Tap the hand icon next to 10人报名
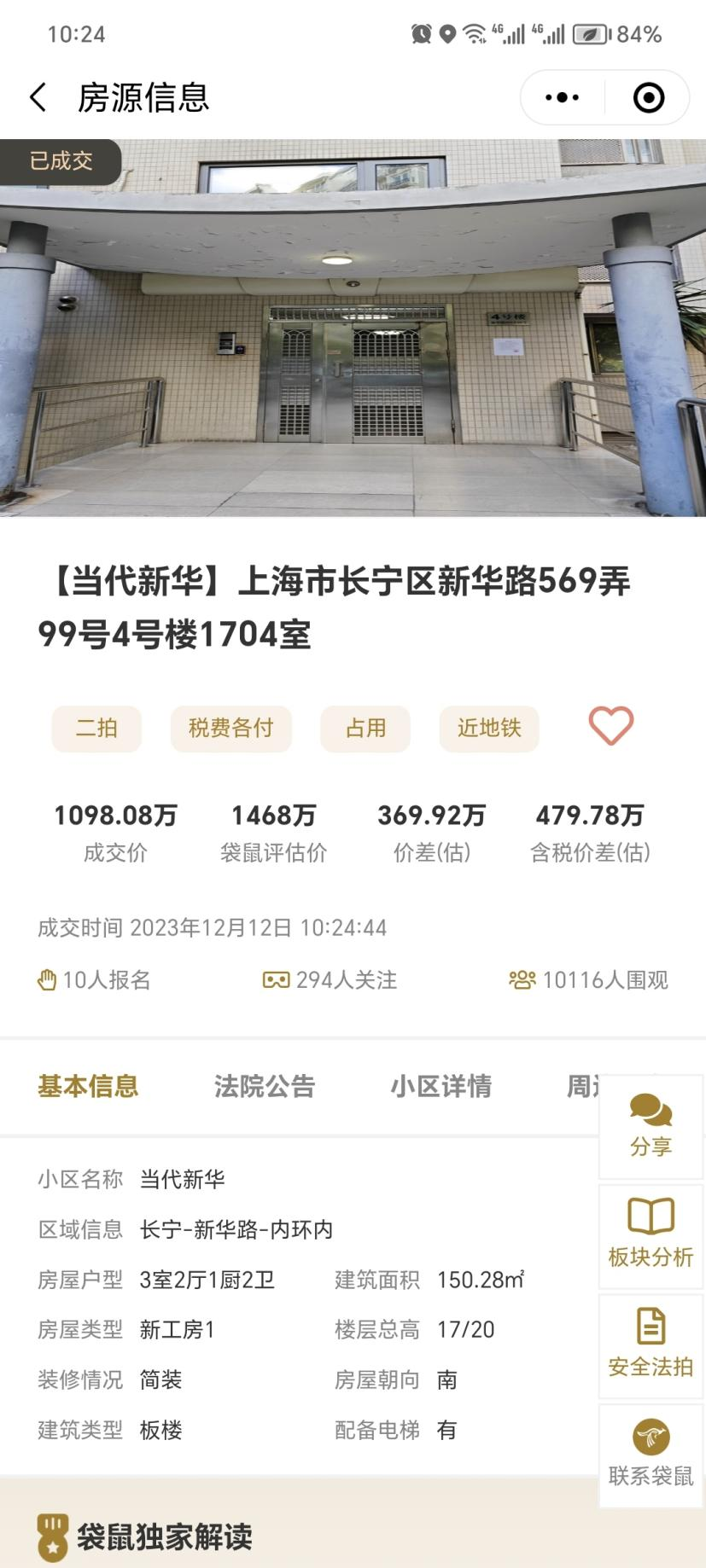Viewport: 706px width, 1568px height. click(x=44, y=980)
